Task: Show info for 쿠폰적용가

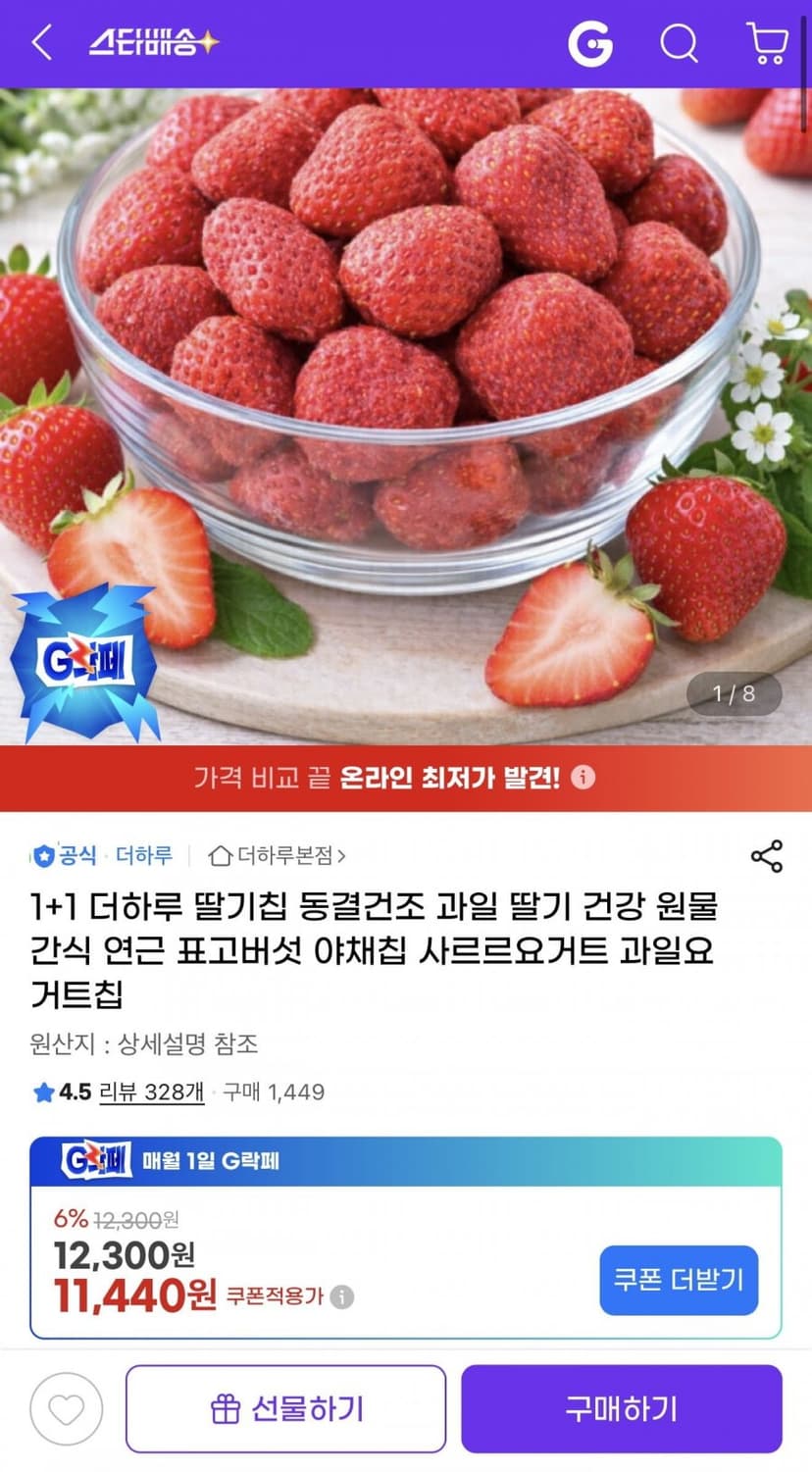Action: coord(342,1296)
